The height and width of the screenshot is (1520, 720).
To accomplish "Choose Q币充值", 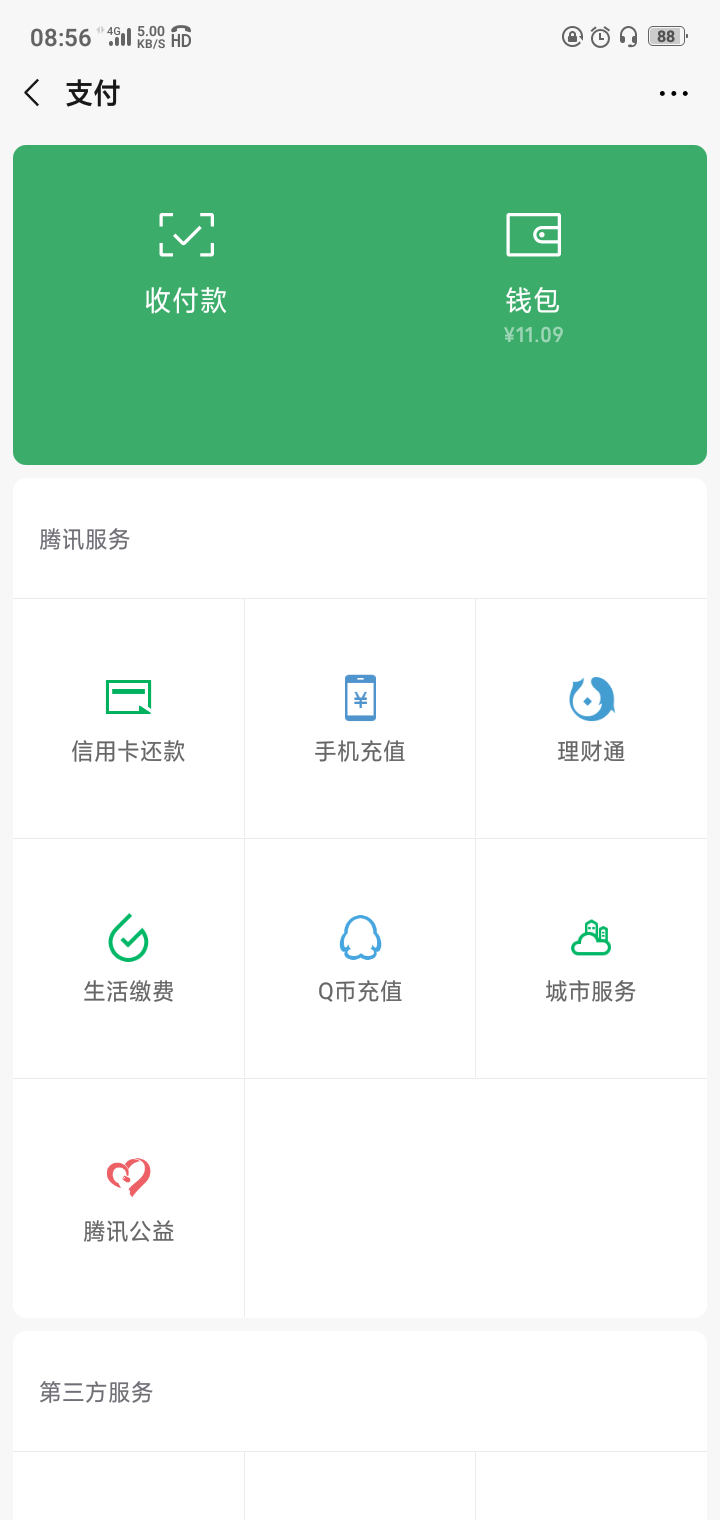I will 360,959.
